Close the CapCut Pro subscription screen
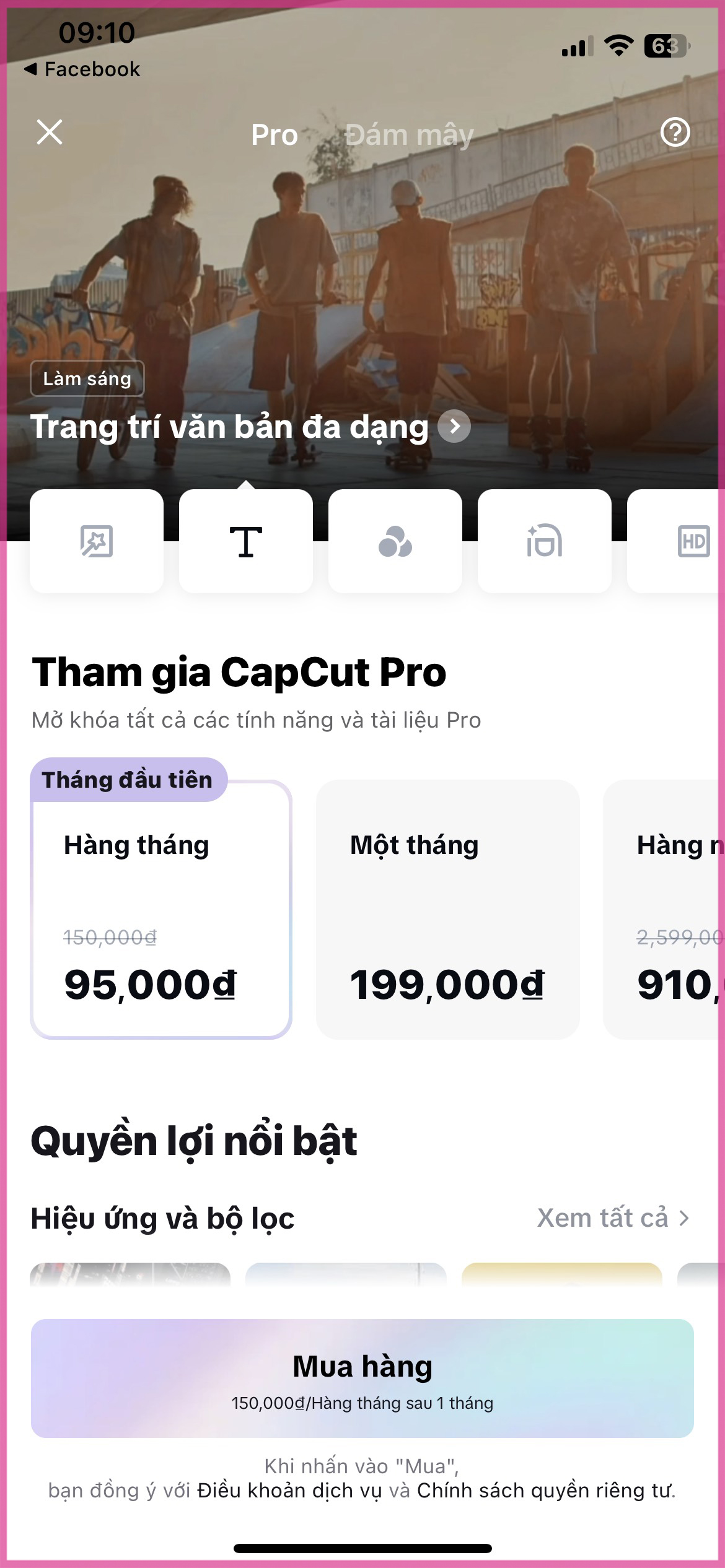This screenshot has height=1568, width=725. [50, 132]
